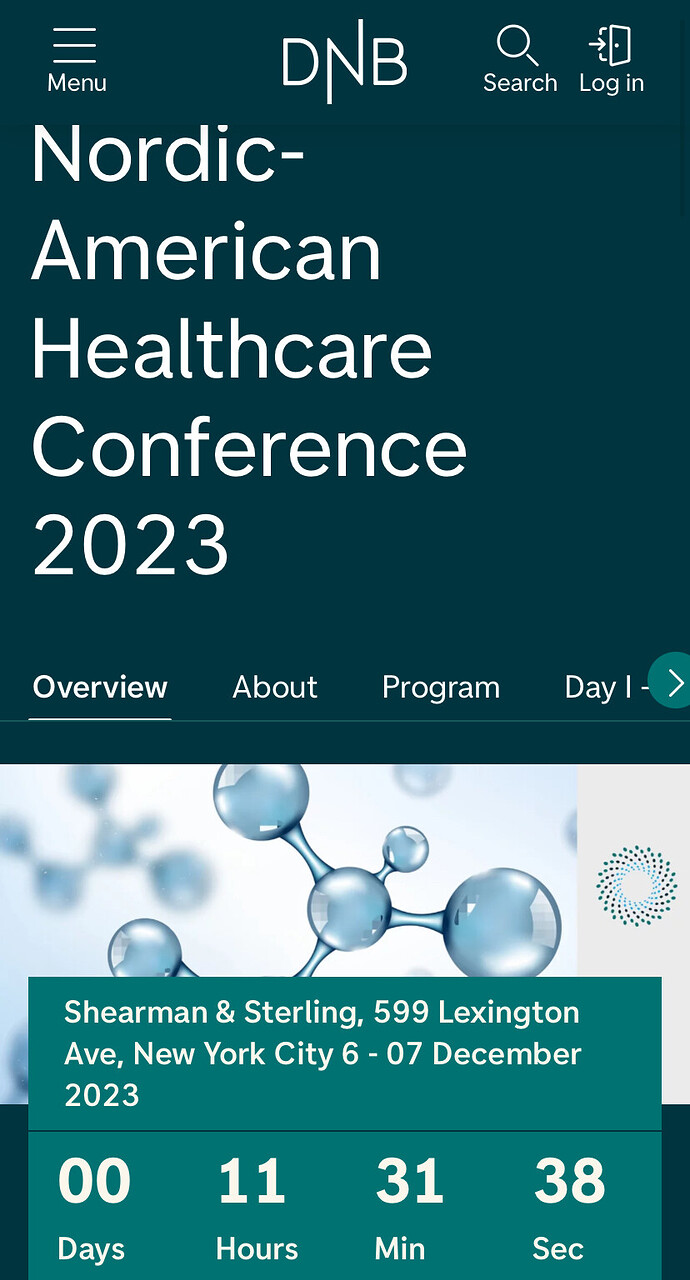Tap the DNB home logo
This screenshot has width=690, height=1280.
[x=344, y=61]
